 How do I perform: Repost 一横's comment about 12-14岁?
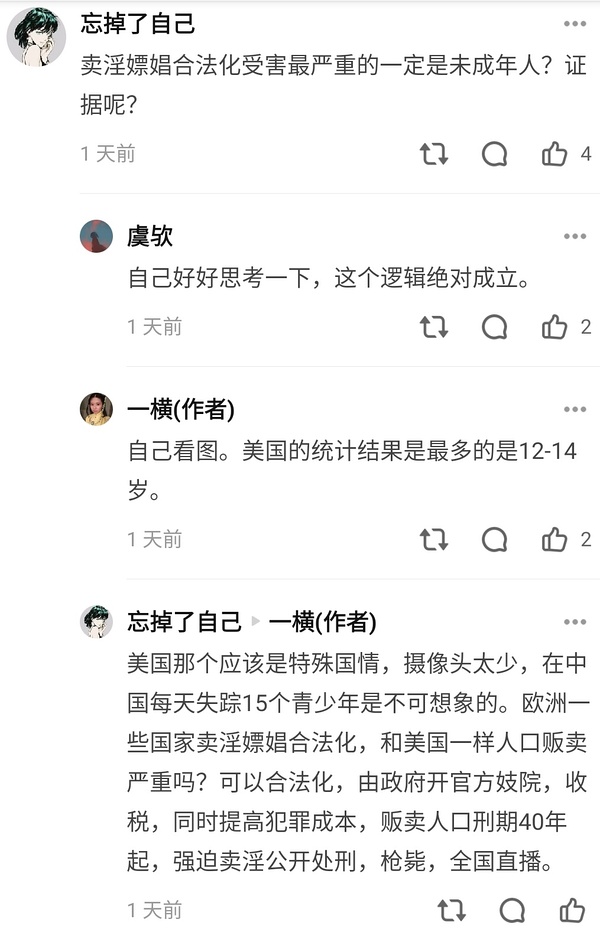(433, 540)
